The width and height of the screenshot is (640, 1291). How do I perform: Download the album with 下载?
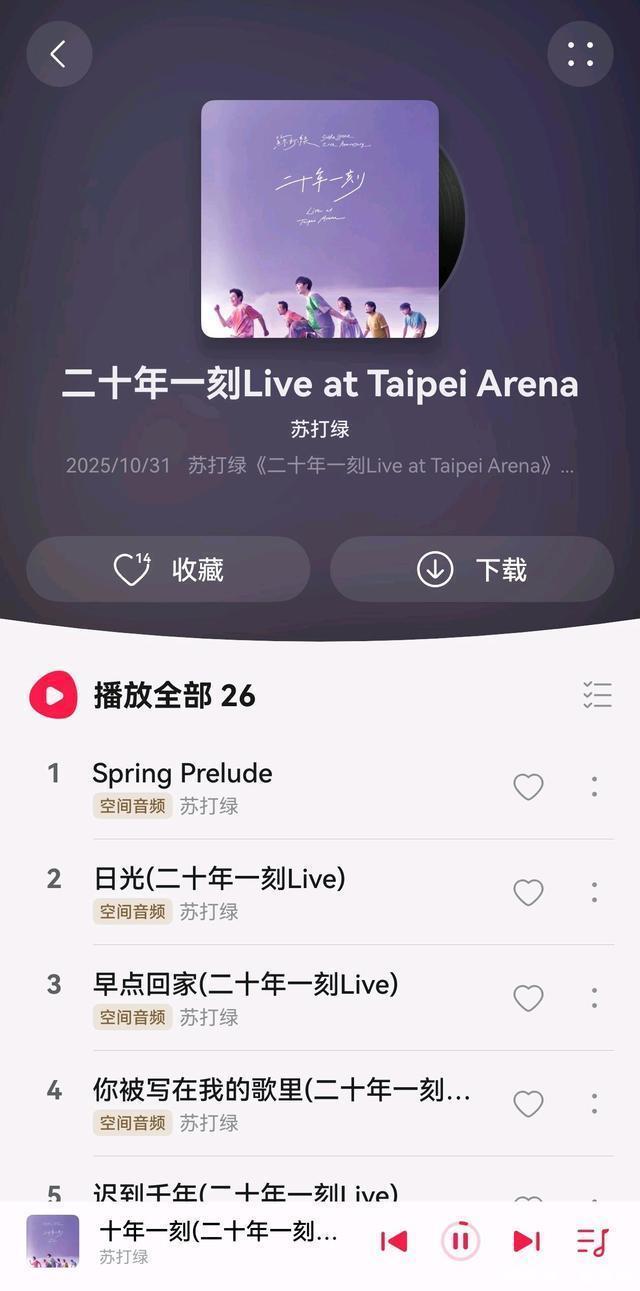point(472,570)
